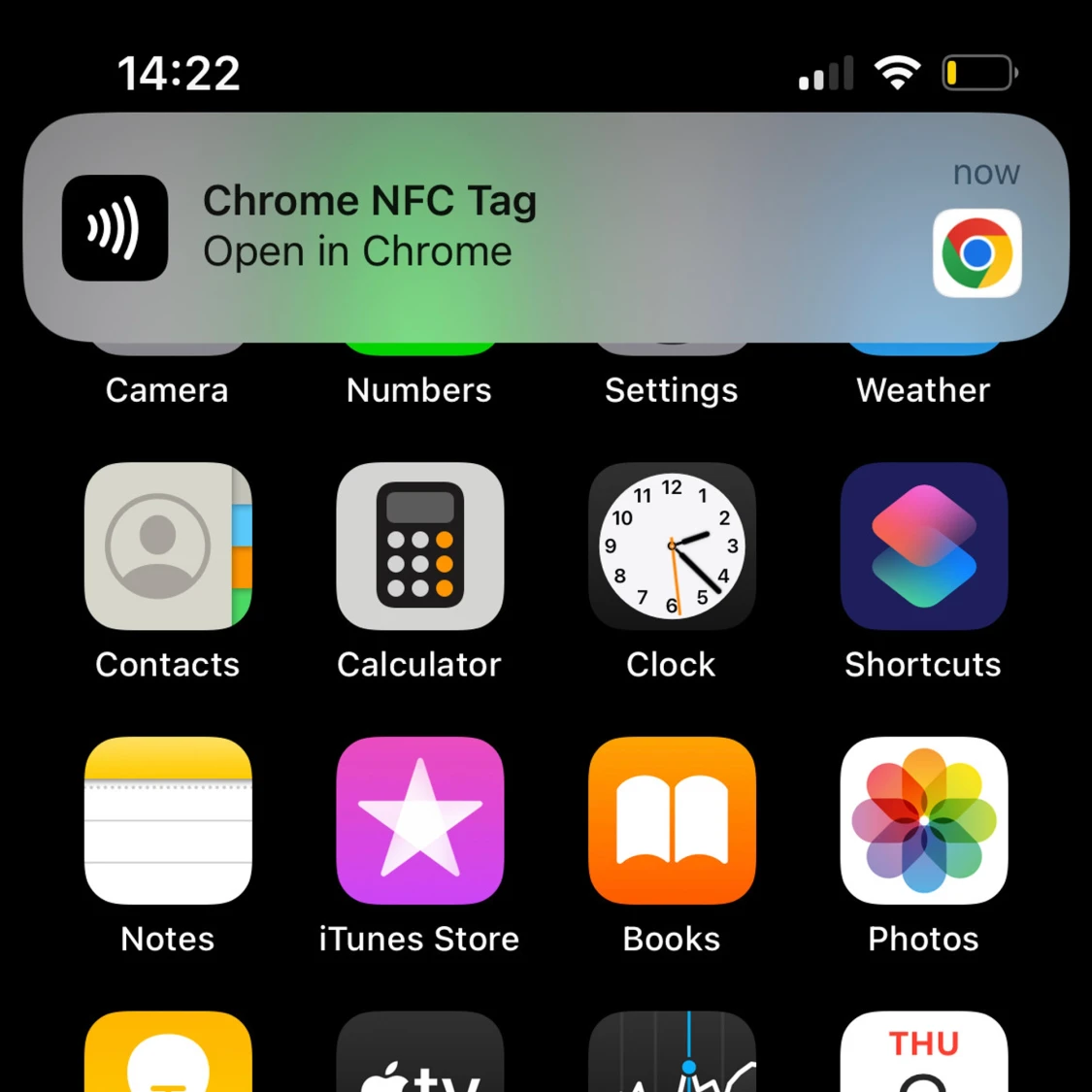Tap the Camera app label
The width and height of the screenshot is (1092, 1092).
pyautogui.click(x=167, y=390)
